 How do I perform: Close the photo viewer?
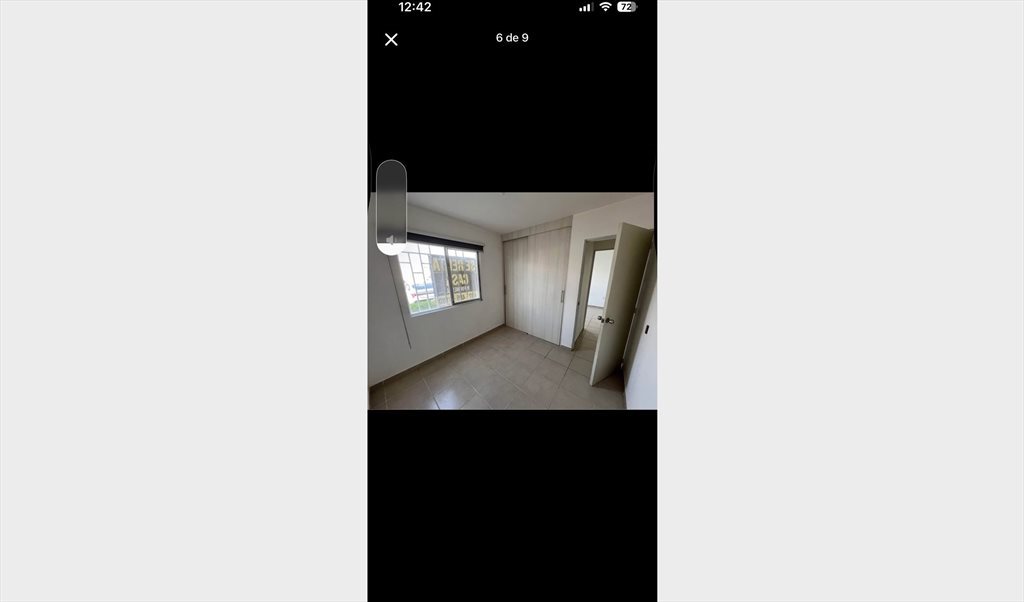(391, 39)
